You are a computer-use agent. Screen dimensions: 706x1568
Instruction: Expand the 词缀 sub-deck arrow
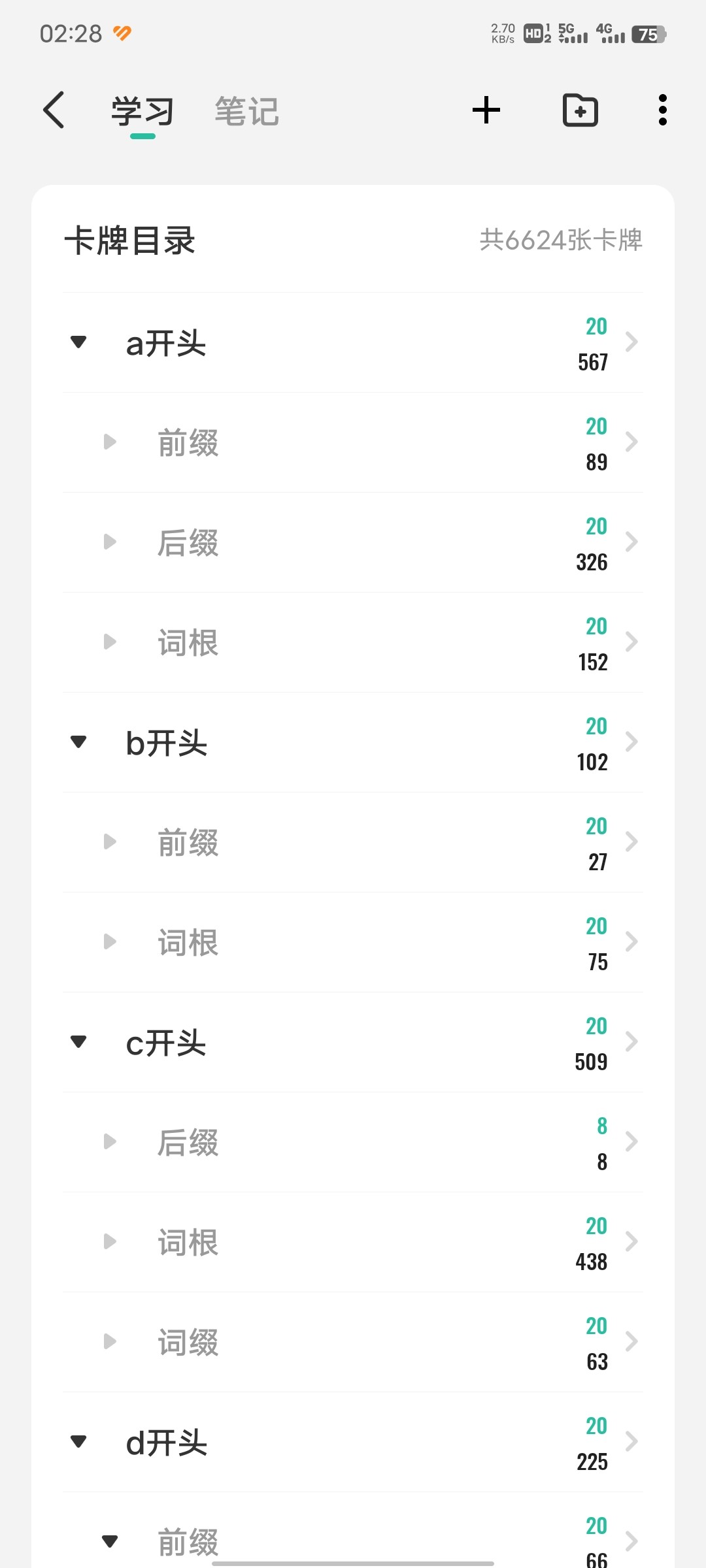pos(110,1342)
